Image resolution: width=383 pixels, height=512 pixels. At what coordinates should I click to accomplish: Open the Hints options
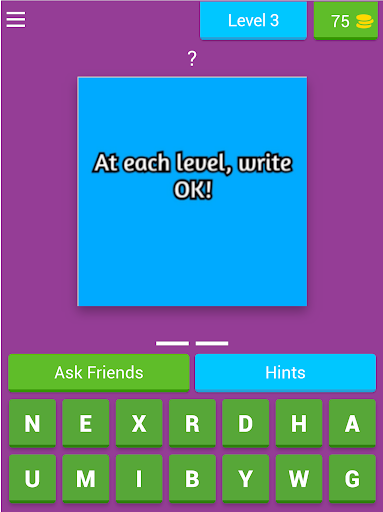click(285, 373)
